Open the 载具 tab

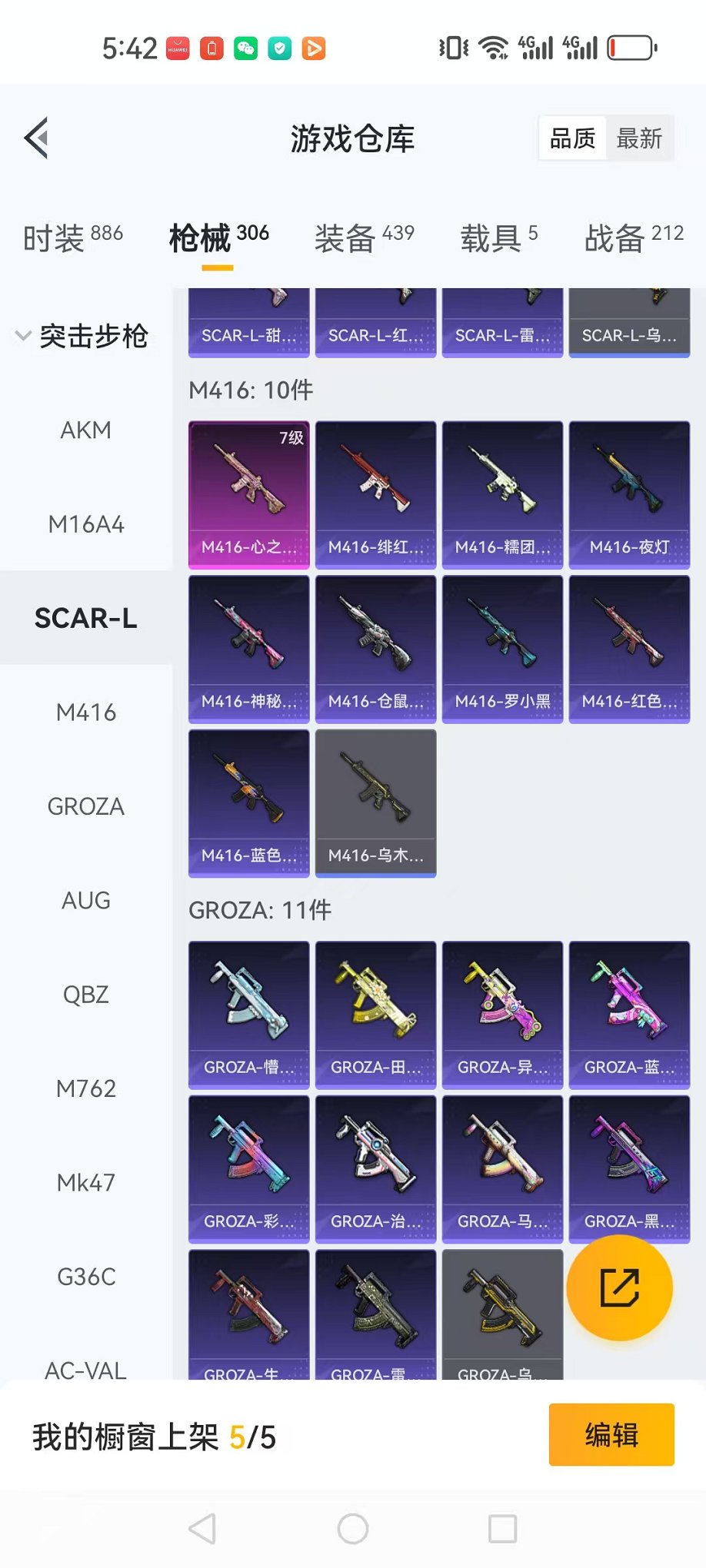(499, 238)
